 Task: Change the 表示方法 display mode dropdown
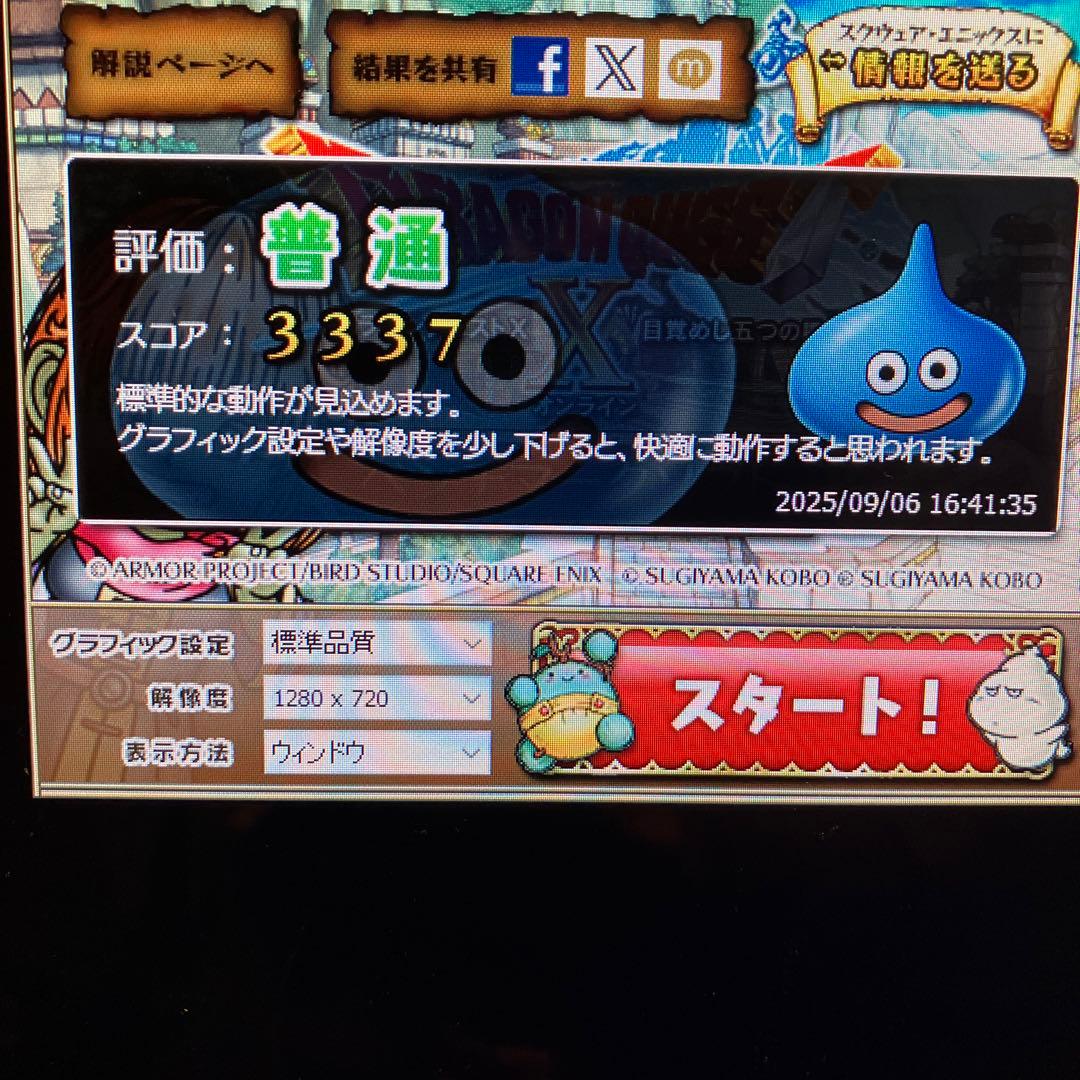click(x=378, y=752)
